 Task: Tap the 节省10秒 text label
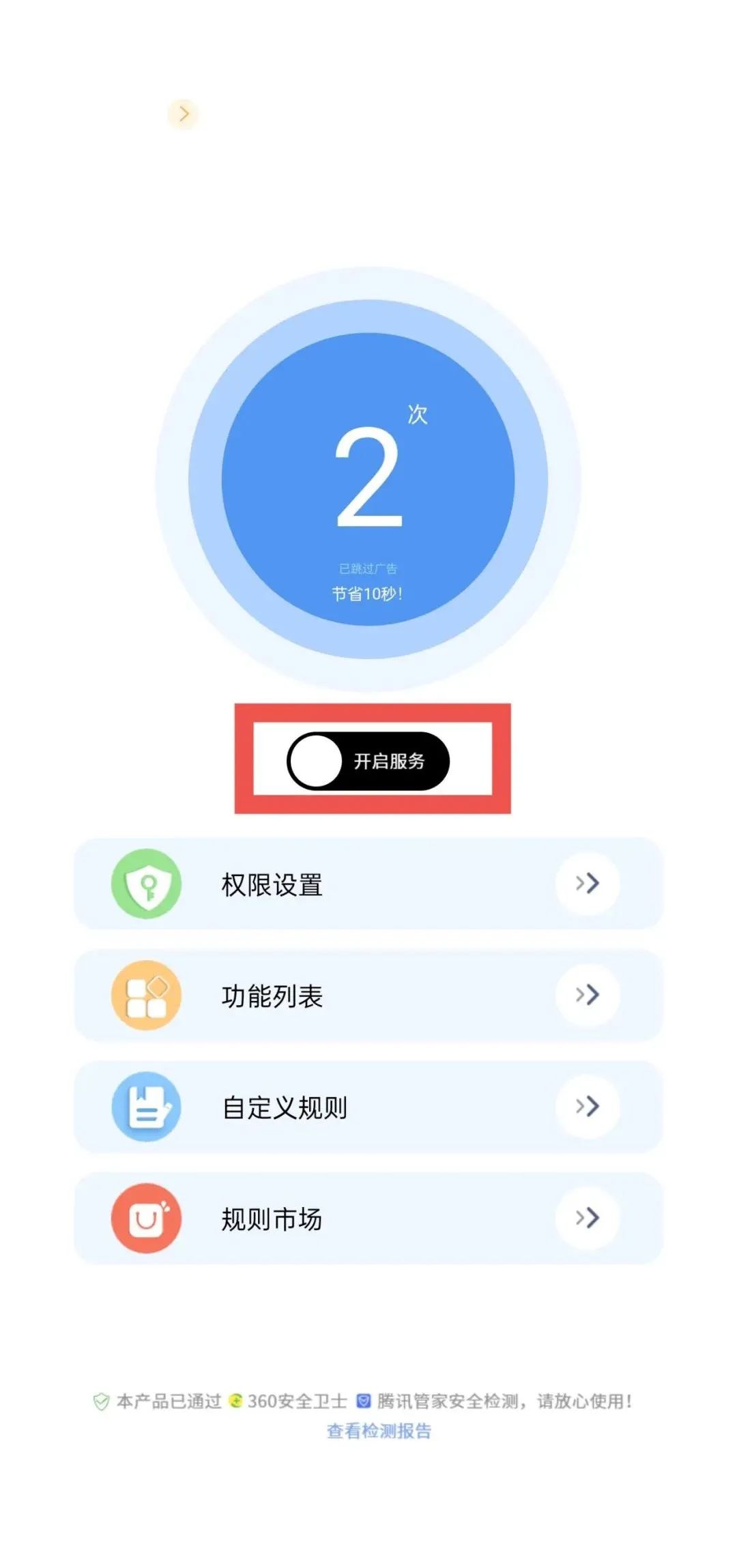pyautogui.click(x=369, y=592)
